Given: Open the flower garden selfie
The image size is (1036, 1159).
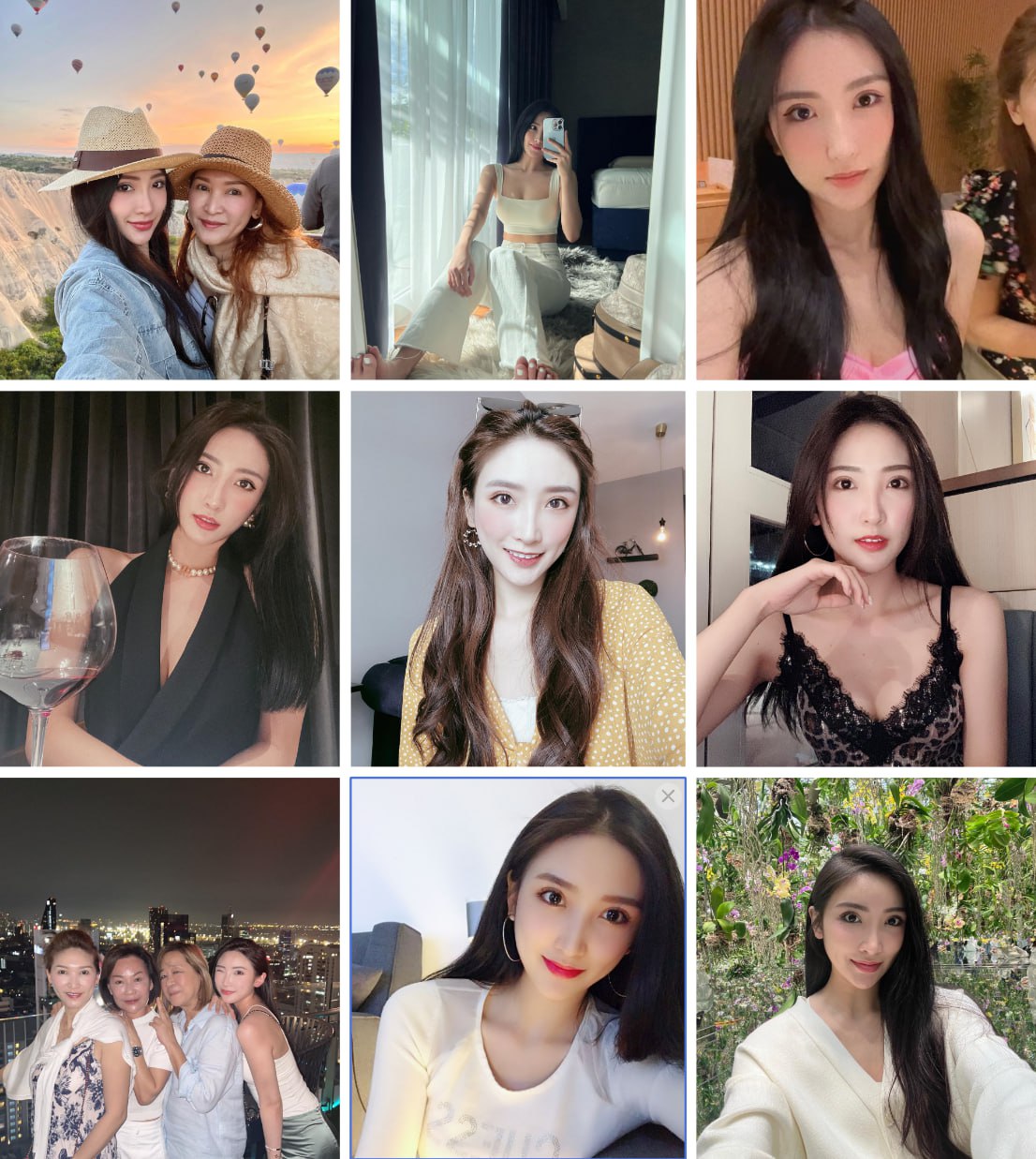Looking at the screenshot, I should [x=866, y=968].
